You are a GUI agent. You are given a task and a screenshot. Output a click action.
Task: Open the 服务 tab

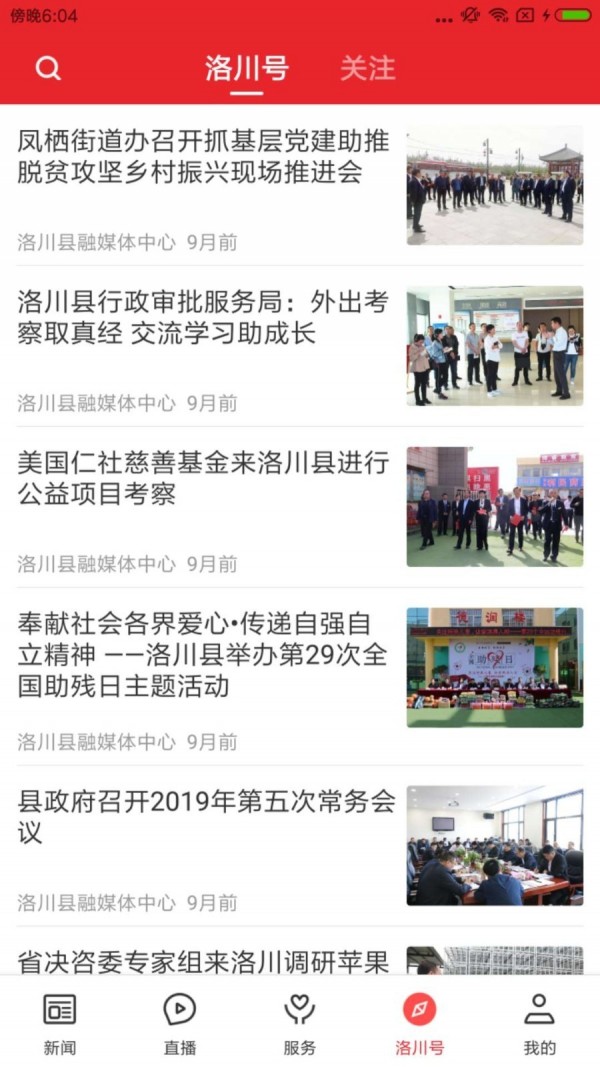(x=300, y=1023)
